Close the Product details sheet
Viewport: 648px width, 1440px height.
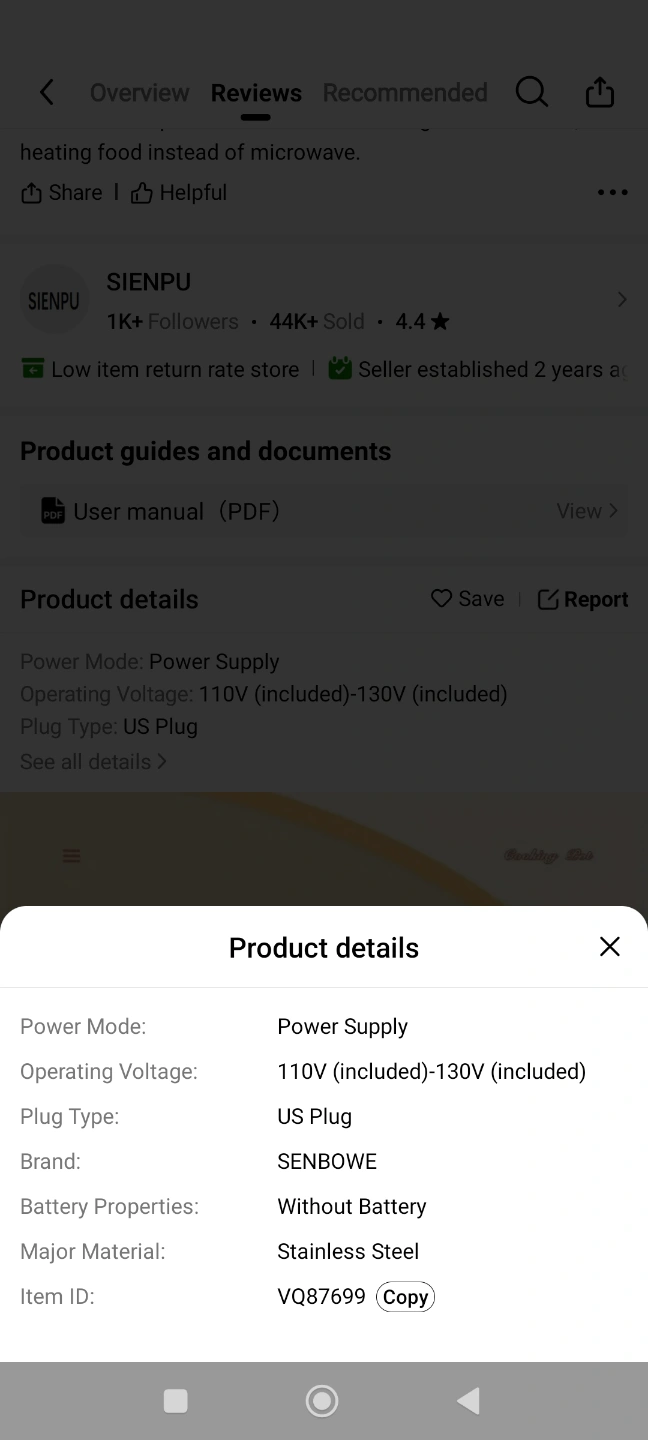point(609,946)
